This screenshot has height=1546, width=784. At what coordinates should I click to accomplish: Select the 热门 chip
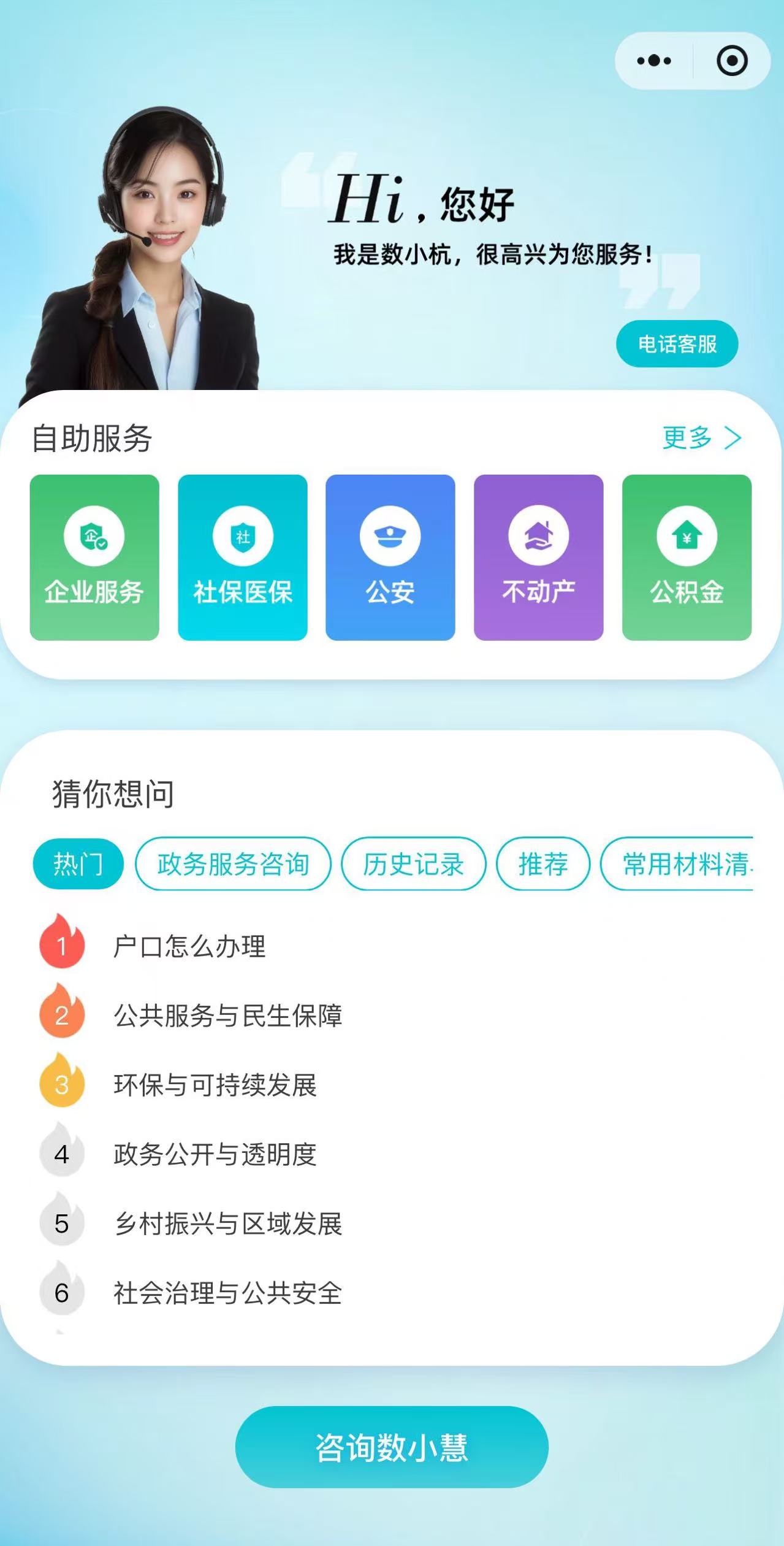pos(78,863)
